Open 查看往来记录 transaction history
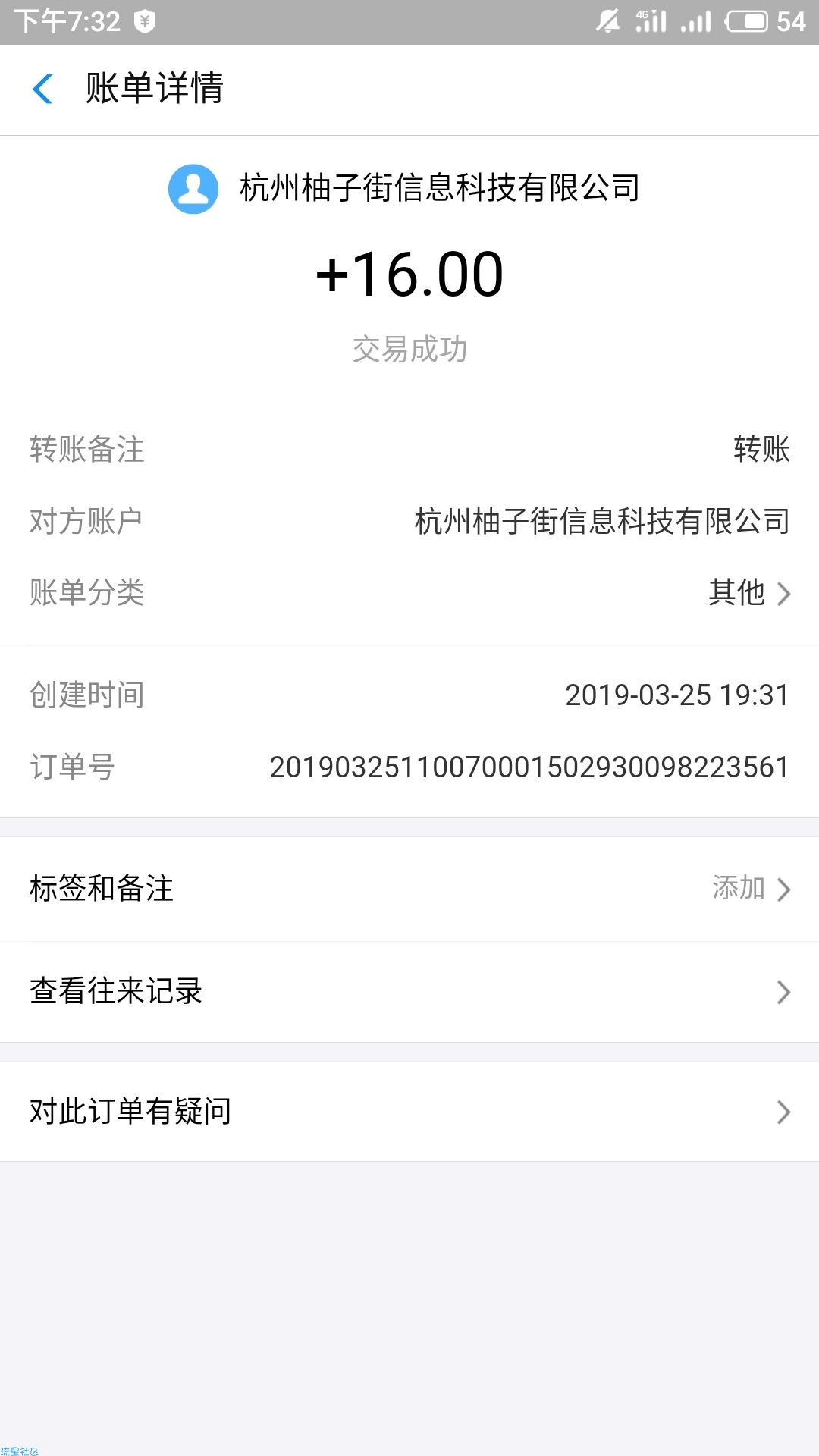Screen dimensions: 819x1456 tap(409, 991)
